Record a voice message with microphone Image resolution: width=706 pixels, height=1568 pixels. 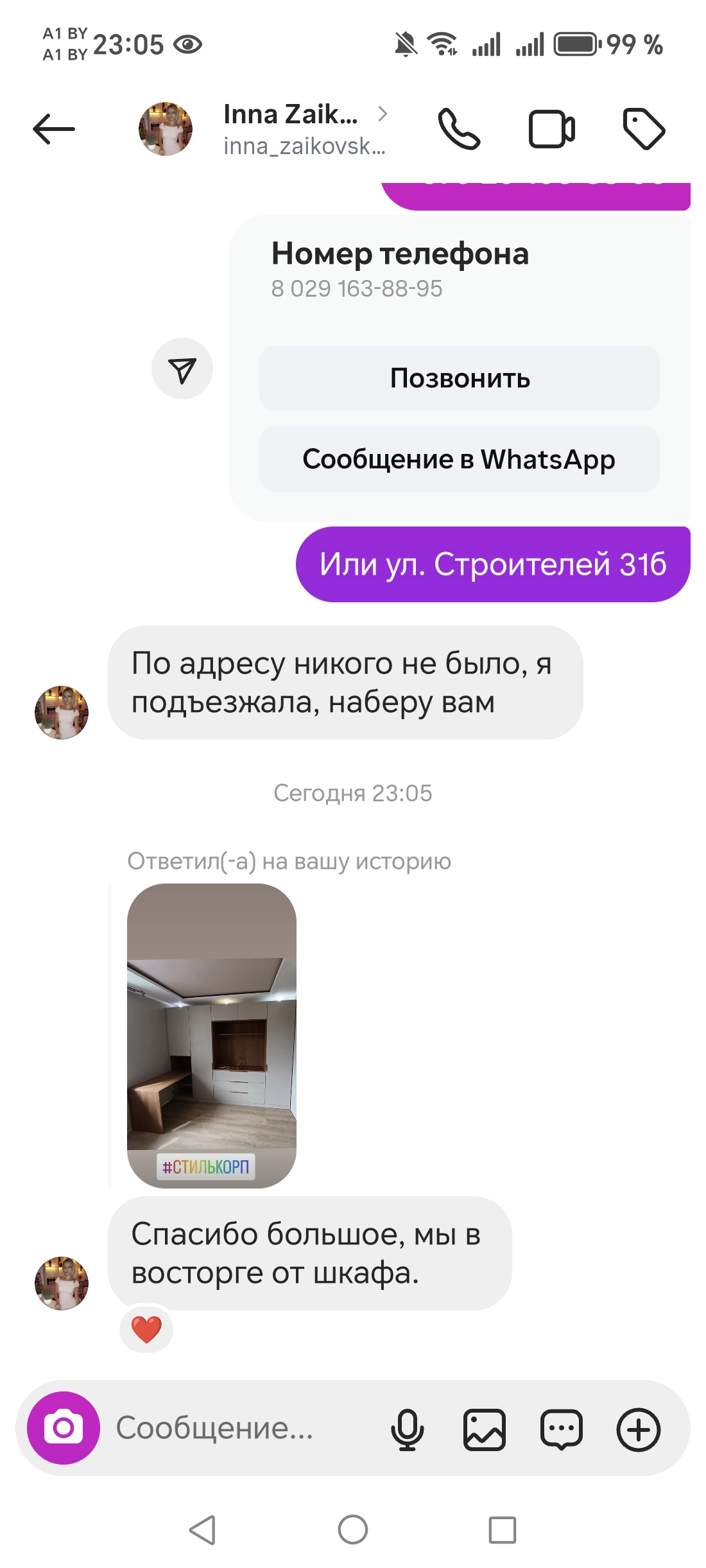[408, 1429]
